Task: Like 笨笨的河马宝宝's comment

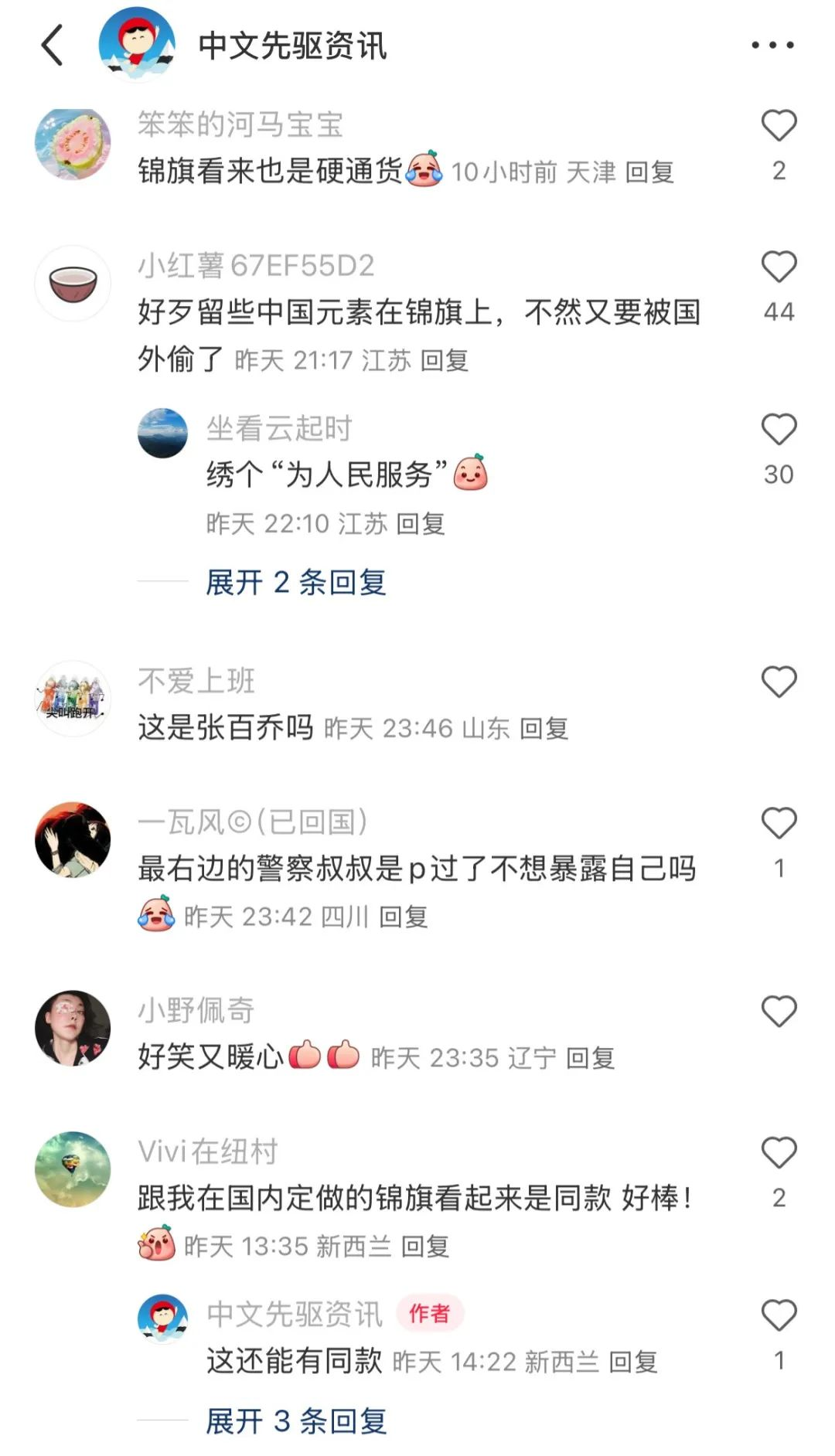Action: [779, 126]
